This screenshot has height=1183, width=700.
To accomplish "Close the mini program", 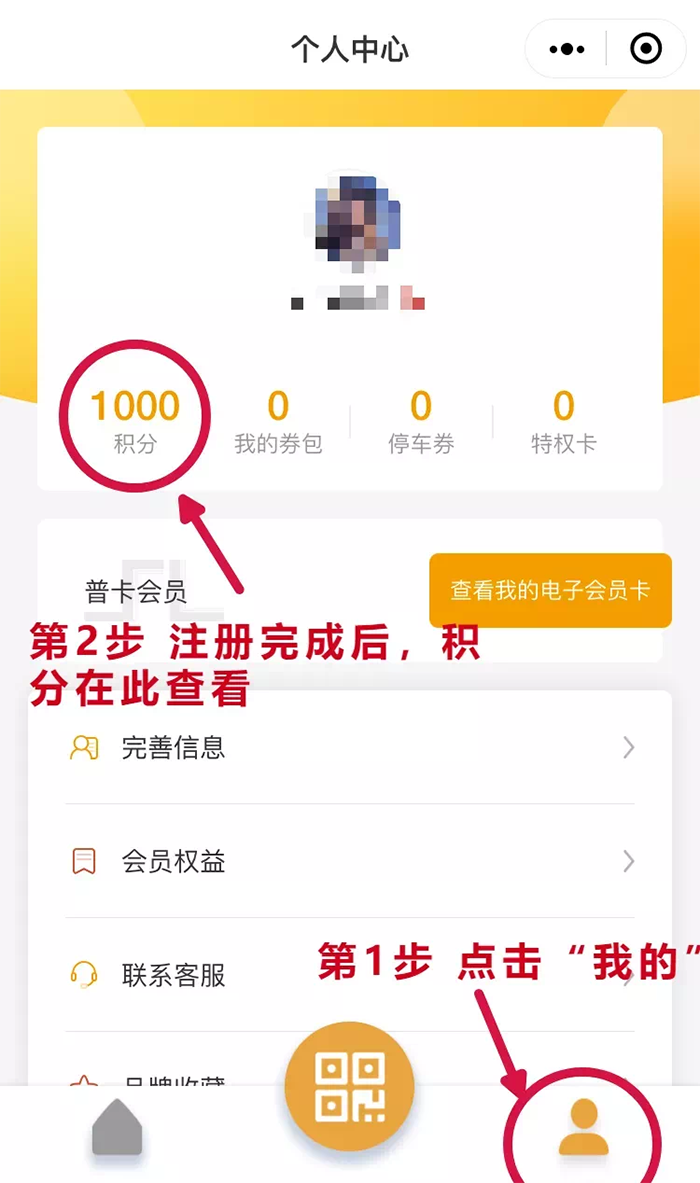I will (645, 48).
